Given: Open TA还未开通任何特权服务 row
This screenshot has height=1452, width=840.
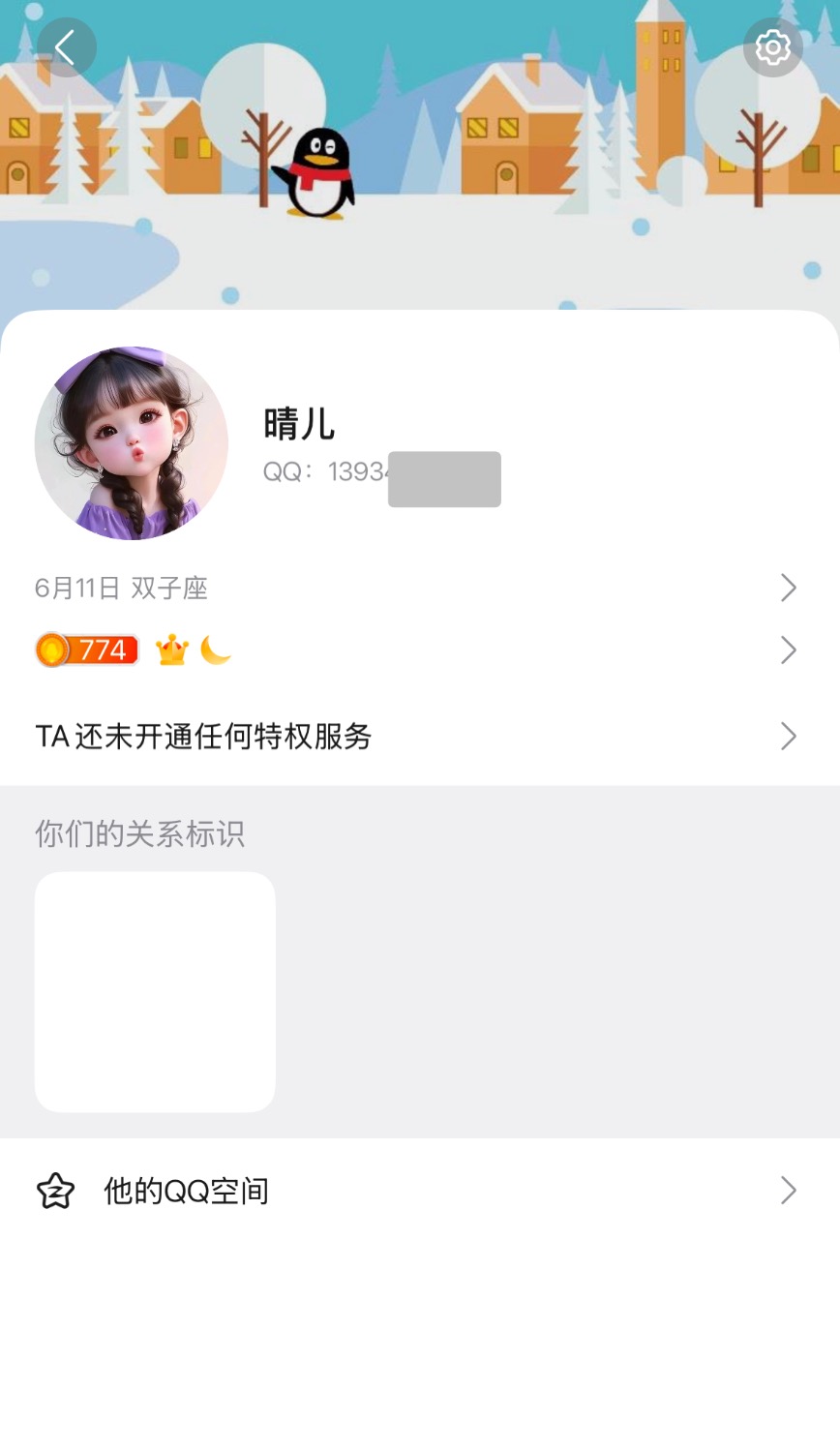Looking at the screenshot, I should click(416, 737).
